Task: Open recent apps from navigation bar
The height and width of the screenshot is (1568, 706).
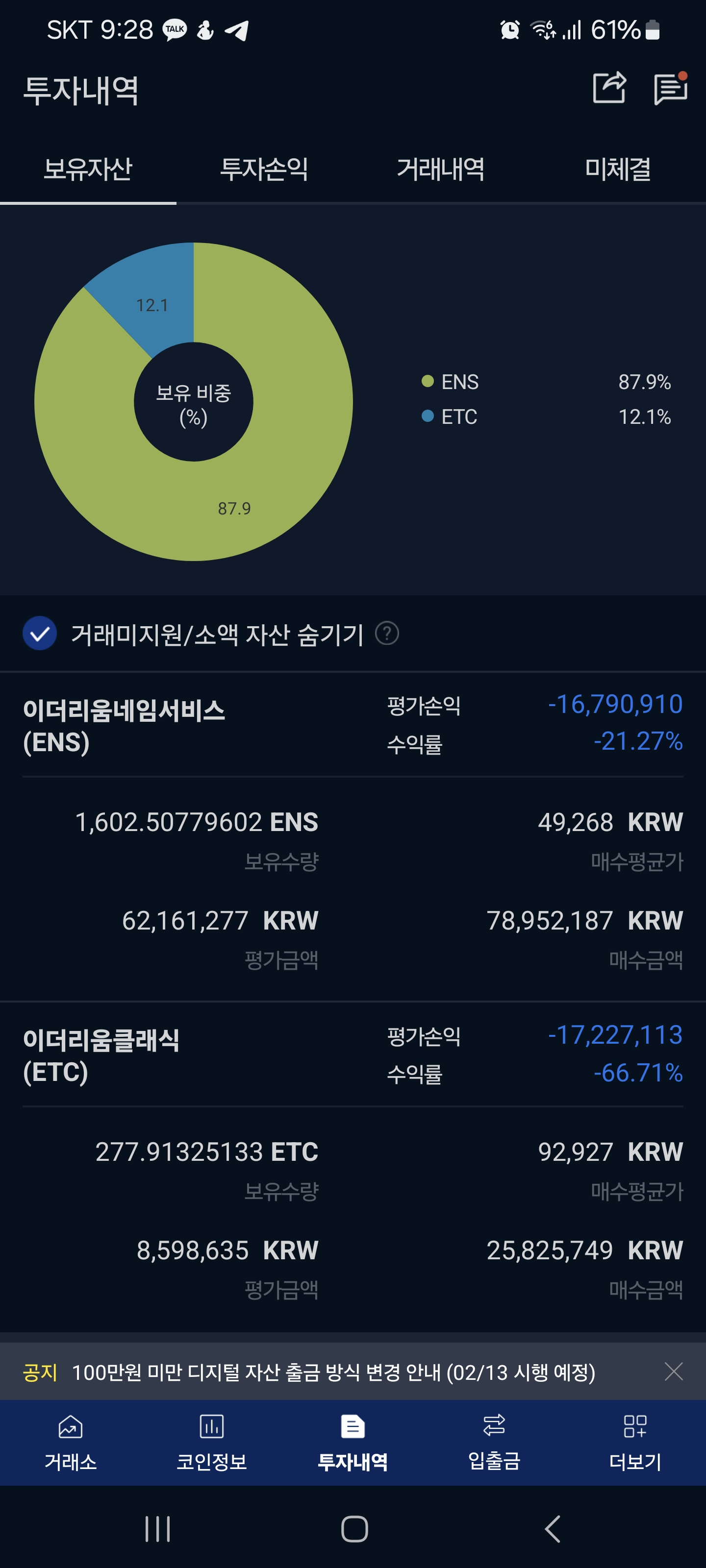Action: [158, 1528]
